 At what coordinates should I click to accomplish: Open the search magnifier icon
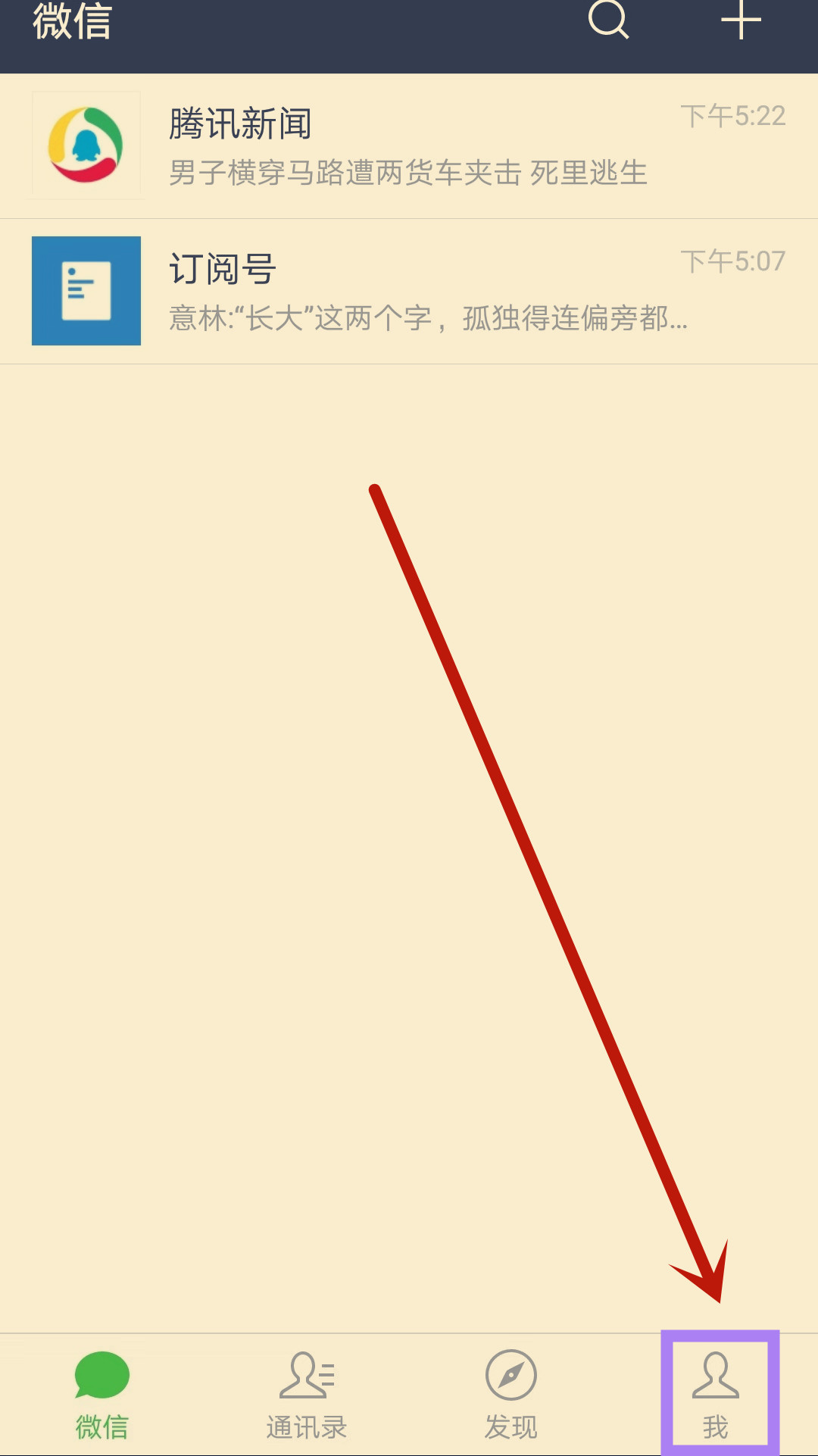pyautogui.click(x=608, y=20)
